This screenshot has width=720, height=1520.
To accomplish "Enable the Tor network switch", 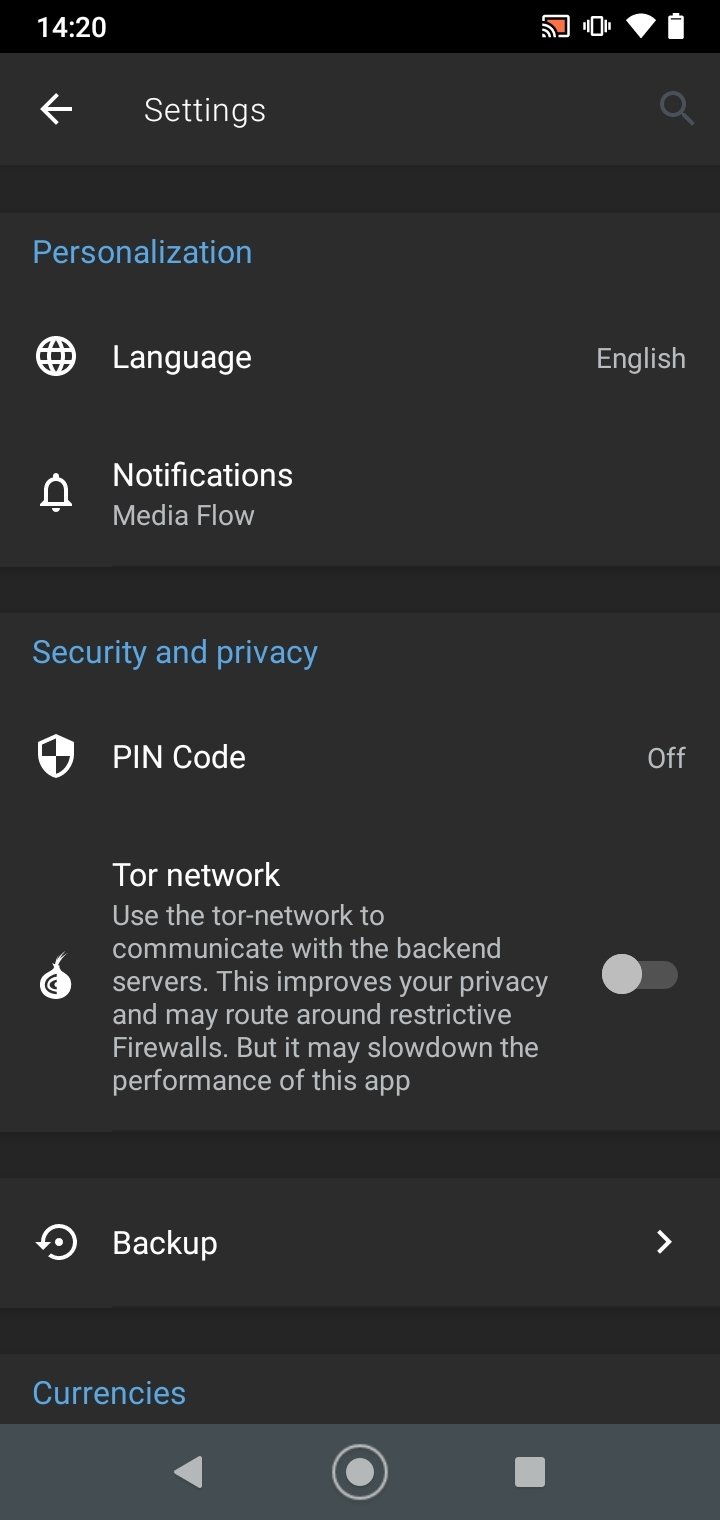I will pos(639,975).
